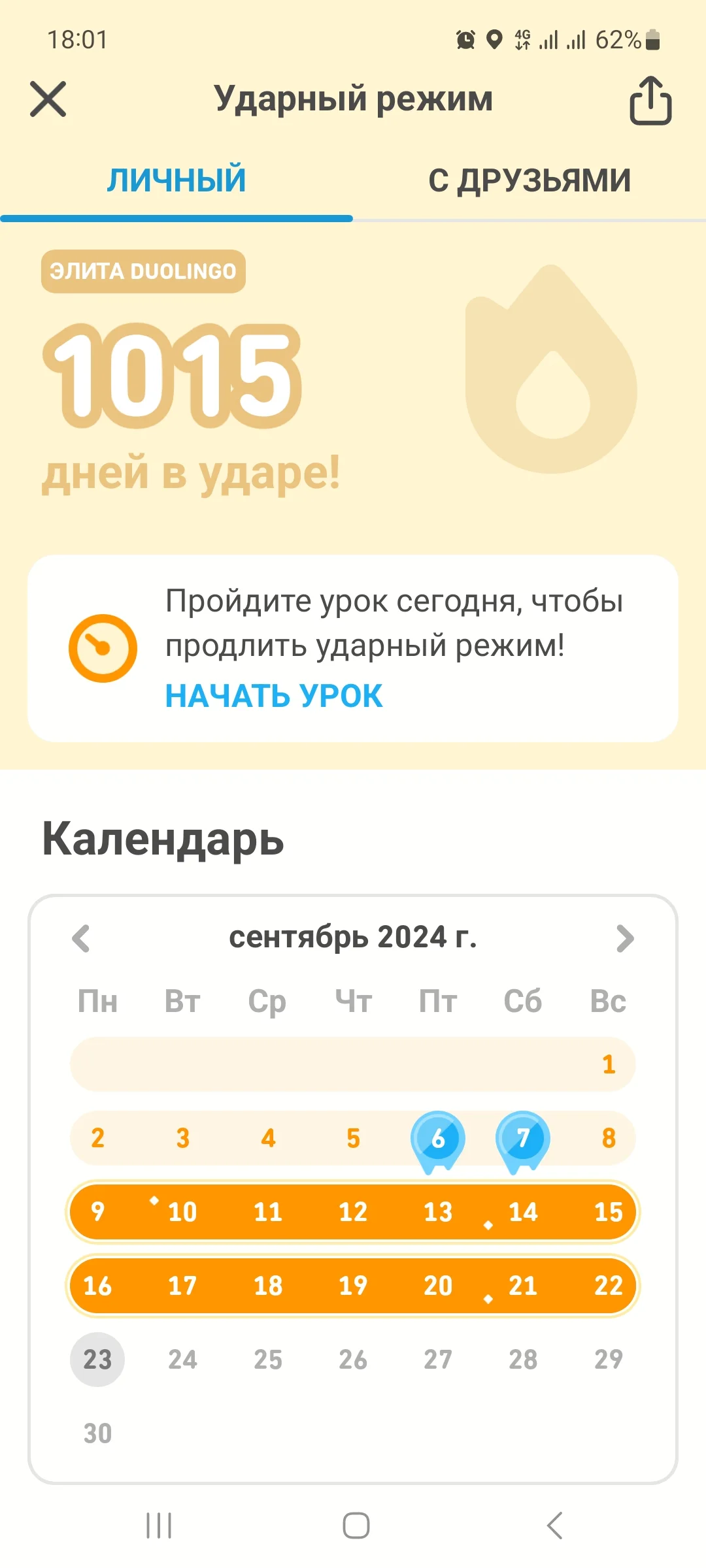
Task: Start a lesson via НАЧАТЬ УРОК
Action: click(x=273, y=696)
